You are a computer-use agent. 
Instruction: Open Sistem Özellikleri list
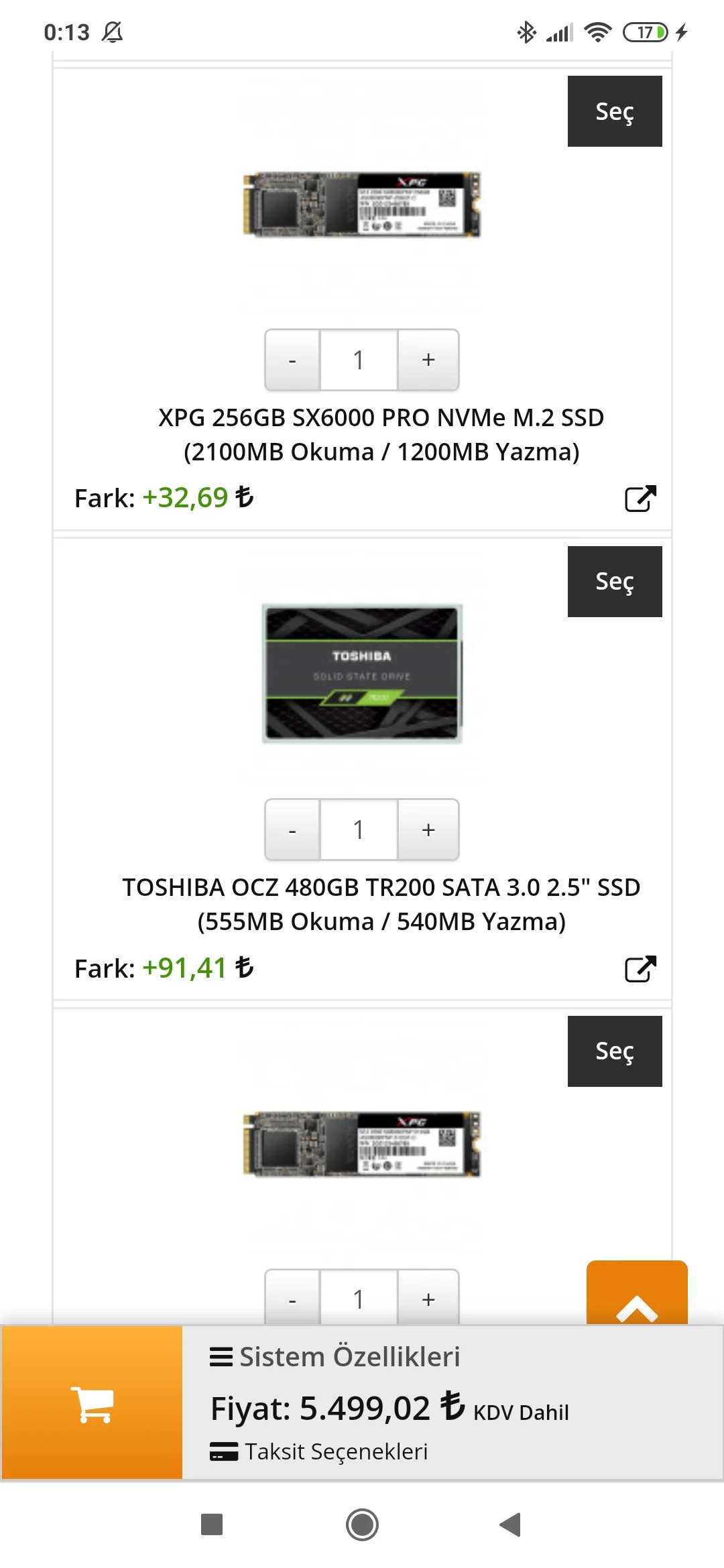pos(335,1357)
